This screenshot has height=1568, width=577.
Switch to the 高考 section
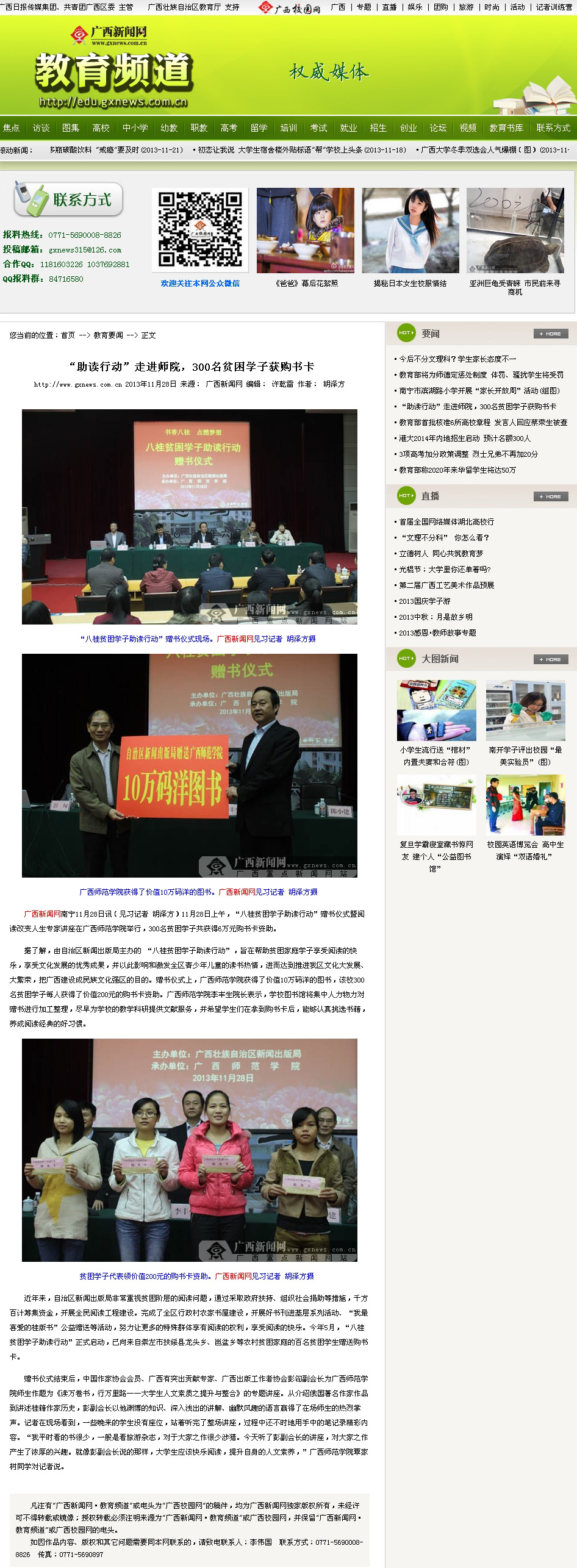pyautogui.click(x=229, y=128)
